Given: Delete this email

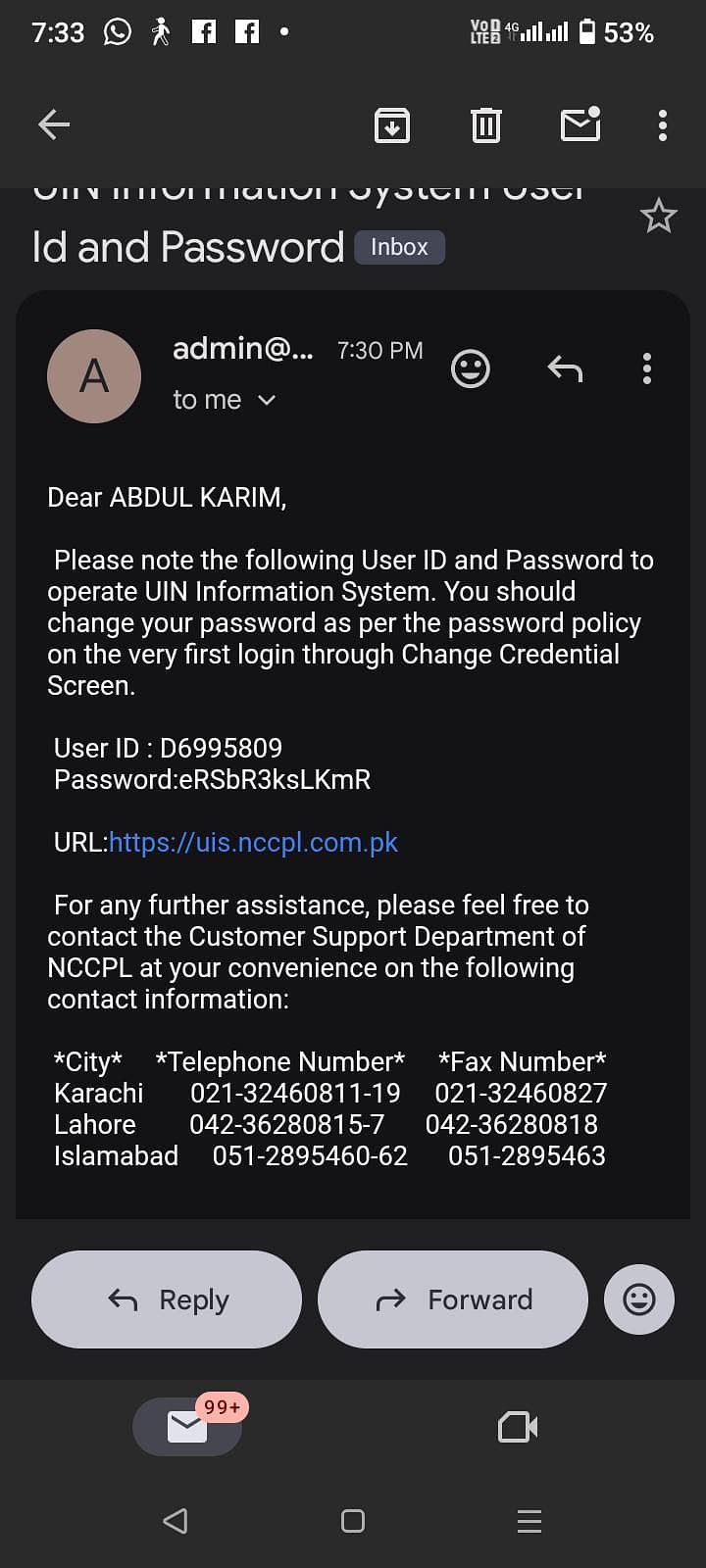Looking at the screenshot, I should click(485, 125).
